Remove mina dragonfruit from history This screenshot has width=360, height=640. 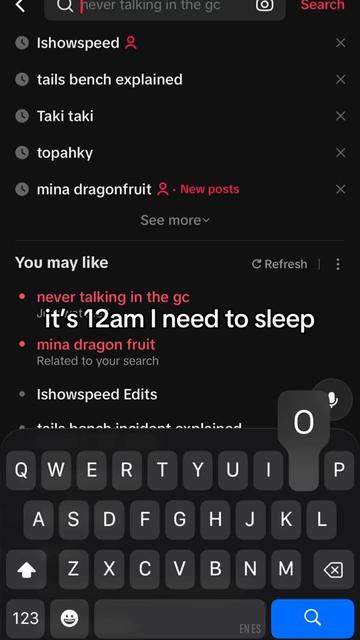point(340,189)
